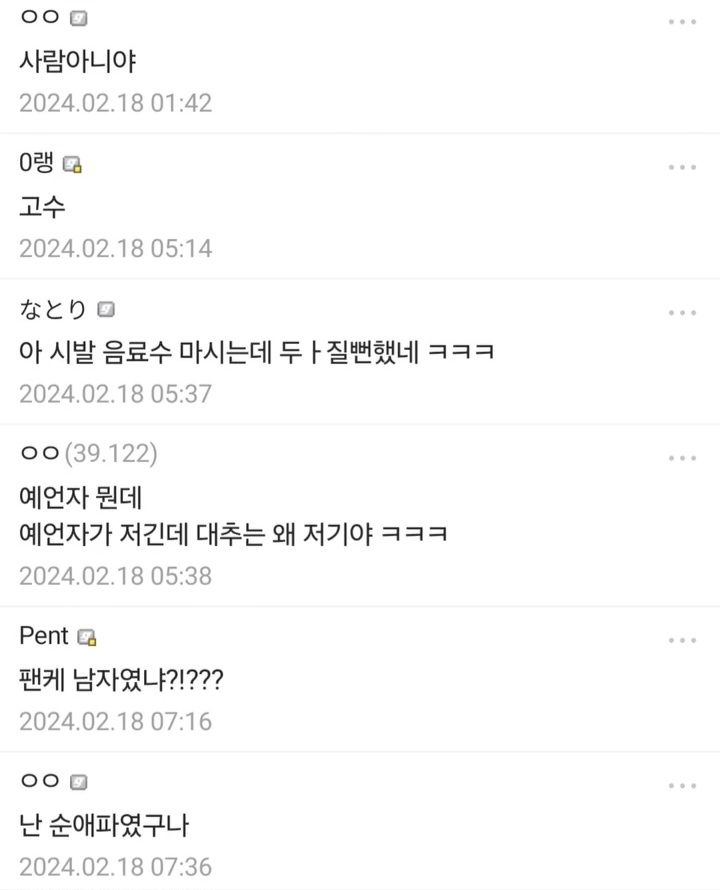Image resolution: width=720 pixels, height=890 pixels.
Task: Open more options on the 39.122 comment
Action: pyautogui.click(x=682, y=458)
